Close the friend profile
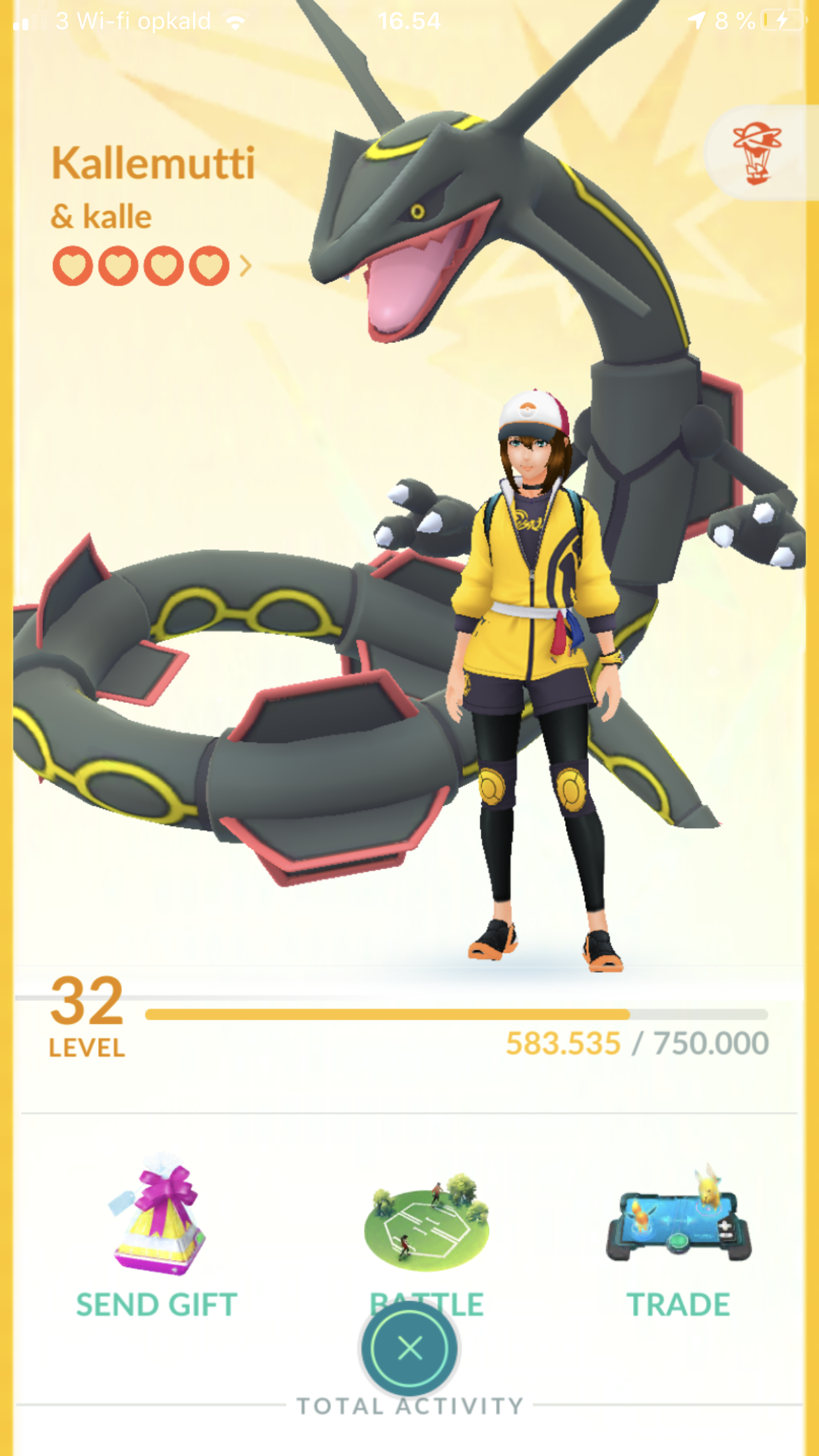The image size is (819, 1456). (x=409, y=1349)
